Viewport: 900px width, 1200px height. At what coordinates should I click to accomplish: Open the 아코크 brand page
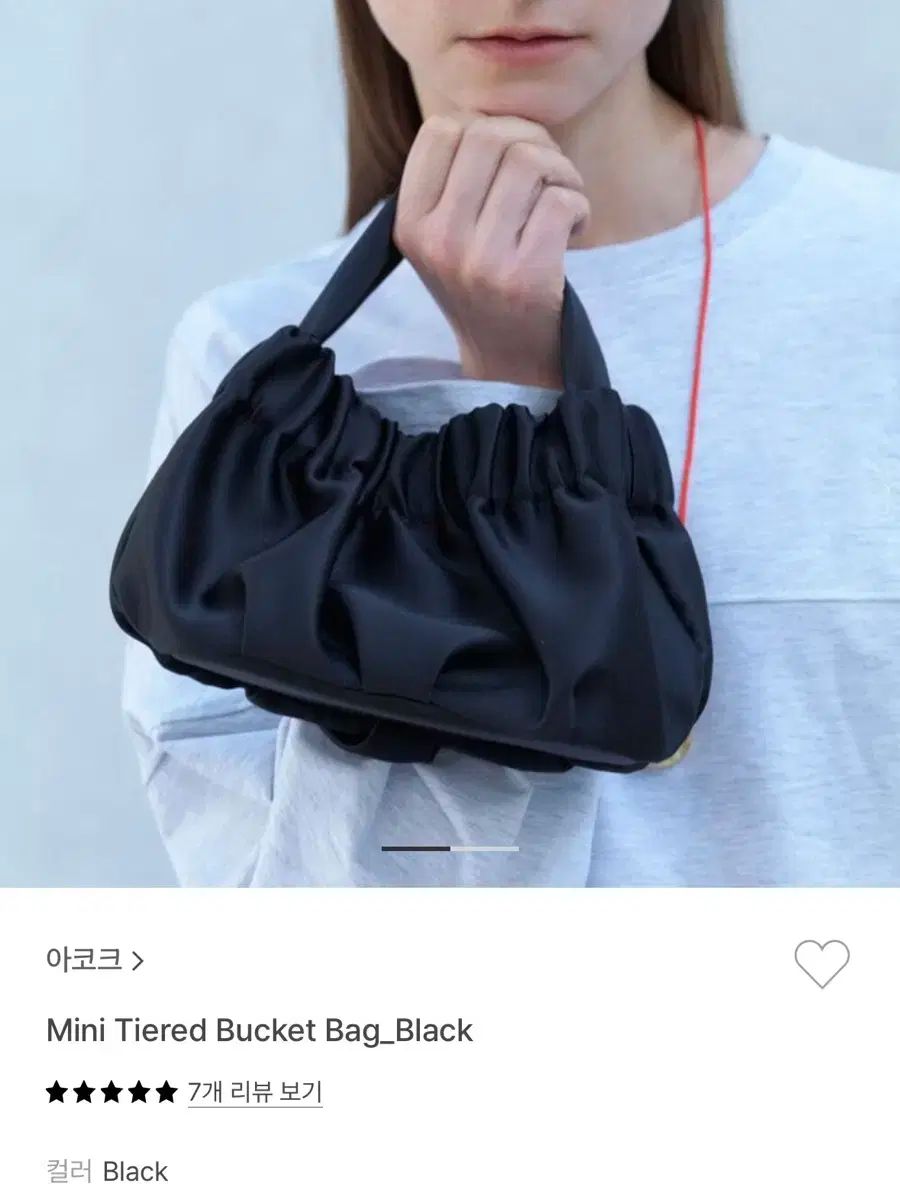[95, 961]
